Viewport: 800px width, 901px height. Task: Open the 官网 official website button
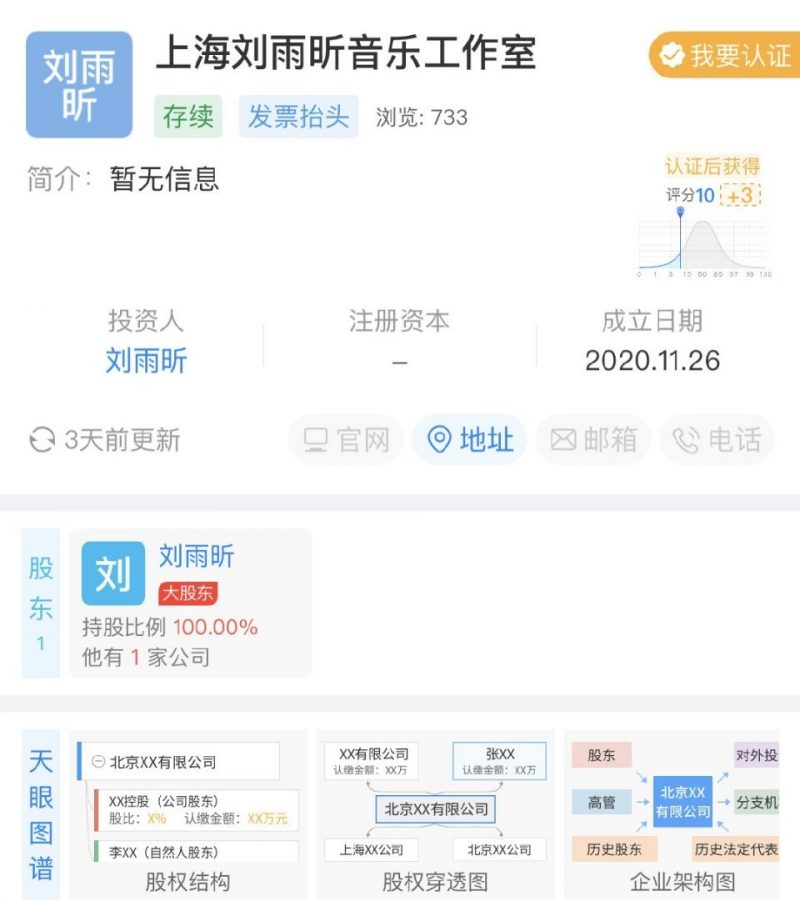346,440
